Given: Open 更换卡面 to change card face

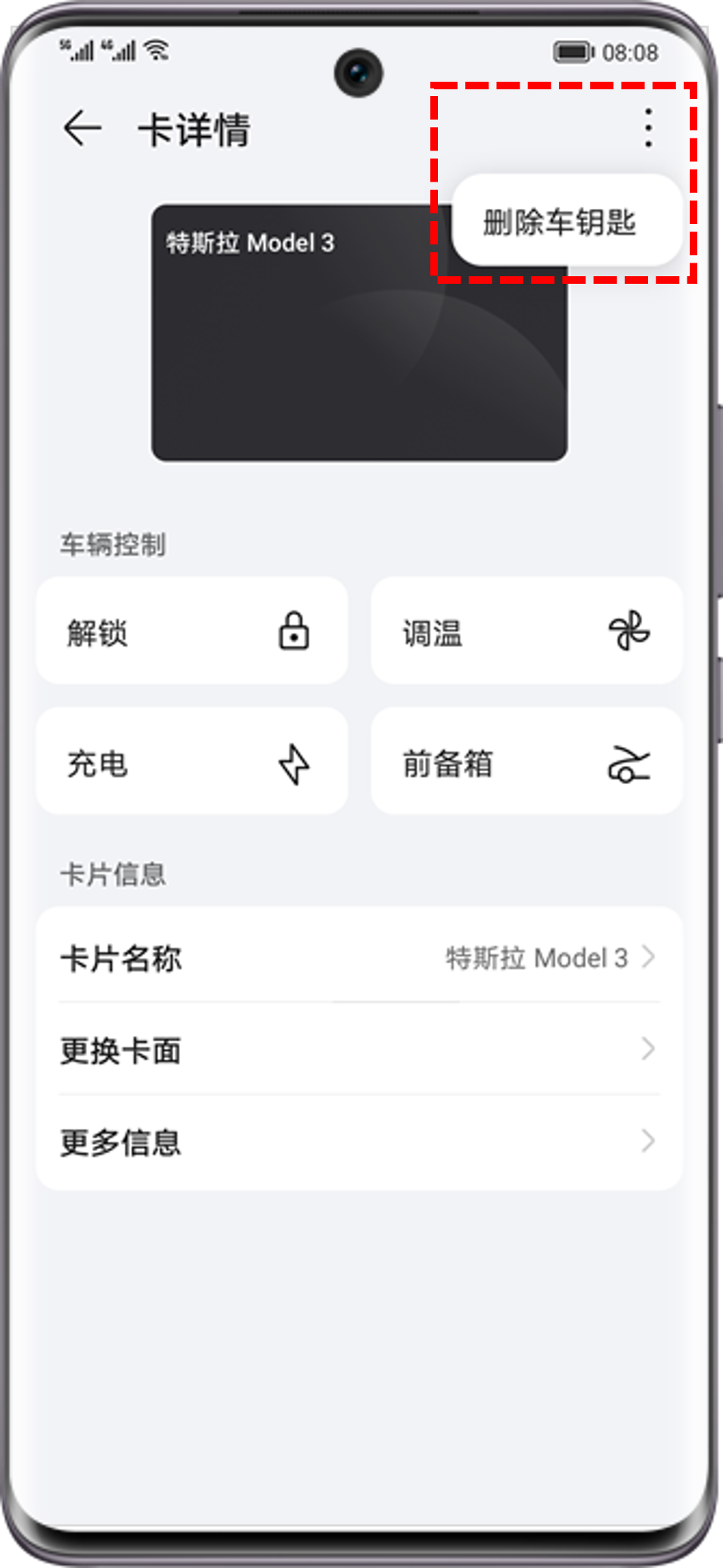Looking at the screenshot, I should pos(359,1050).
